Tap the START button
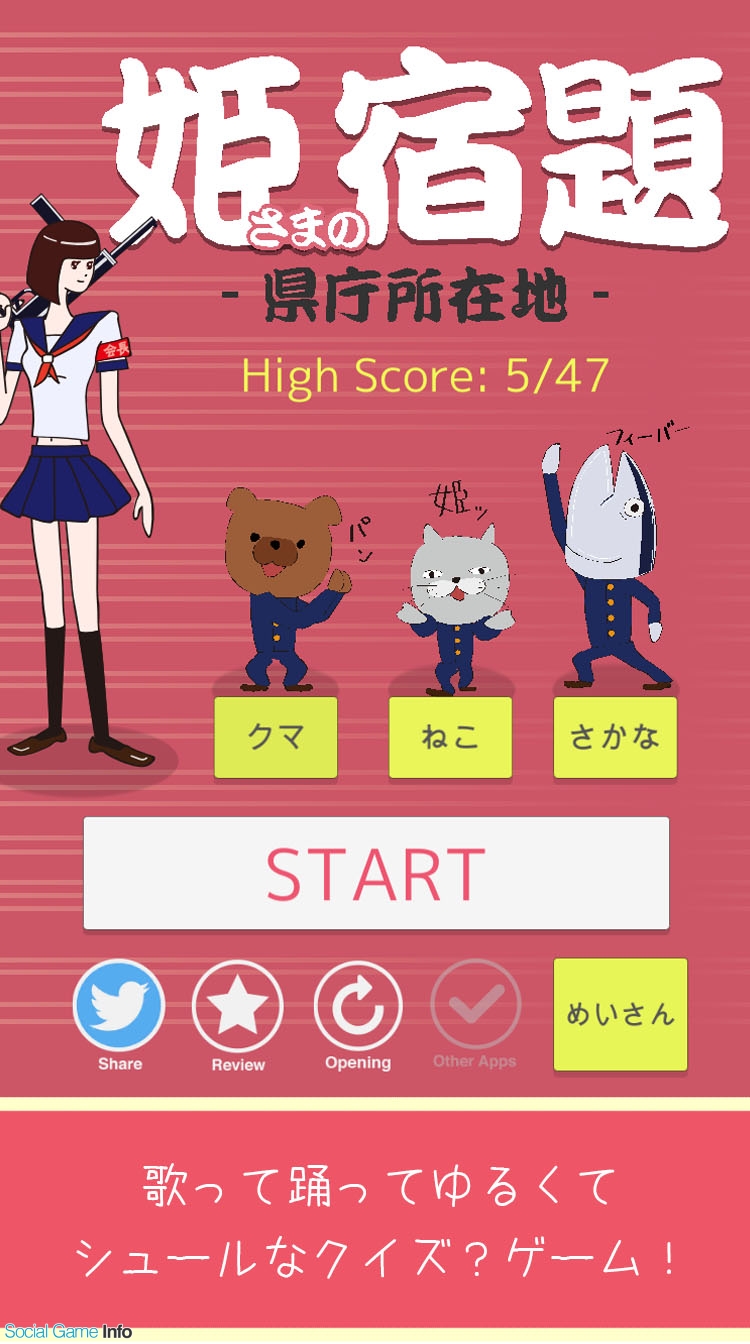Screen dimensions: 750x1344 [x=375, y=873]
